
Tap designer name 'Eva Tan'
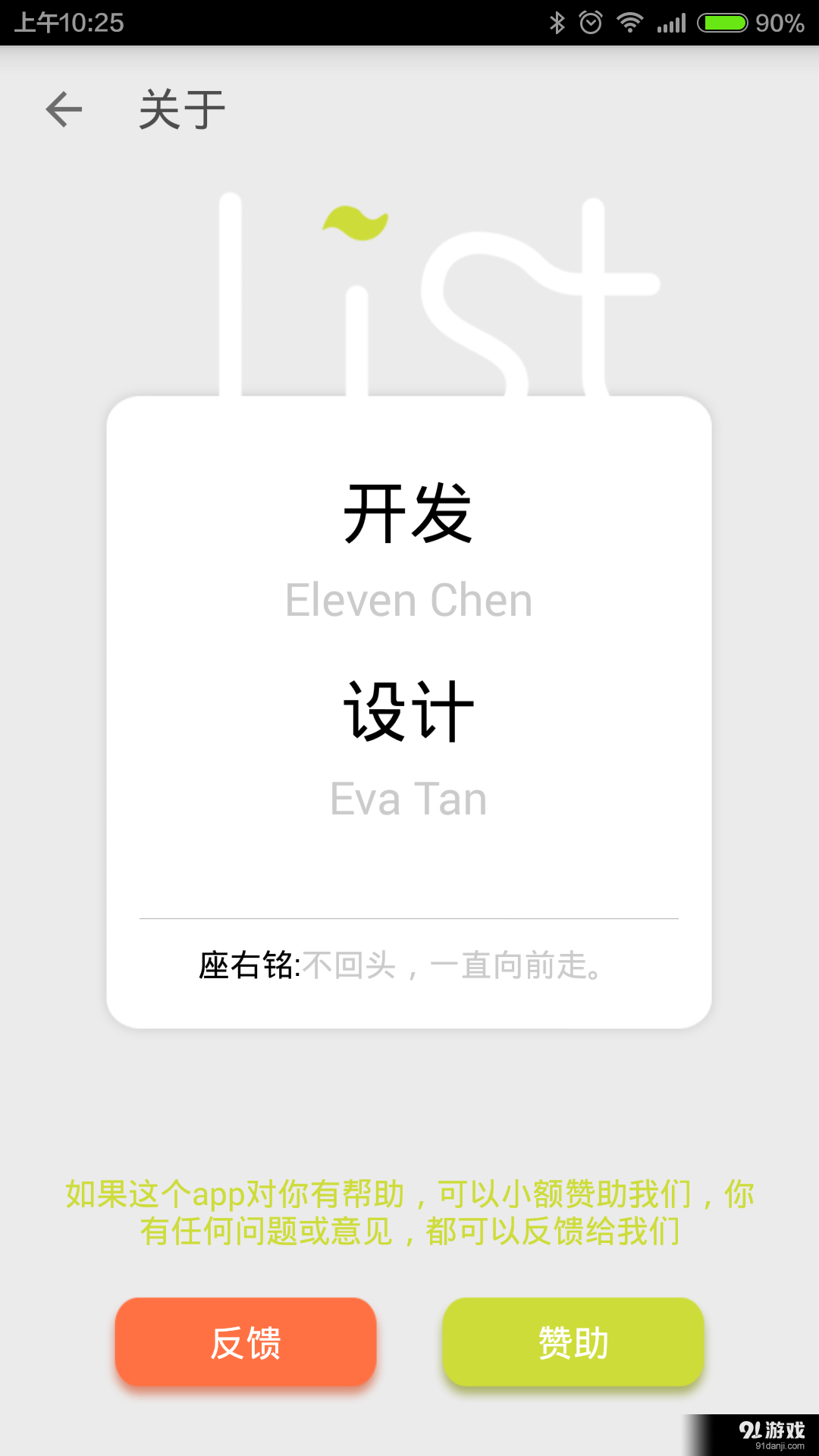[409, 798]
